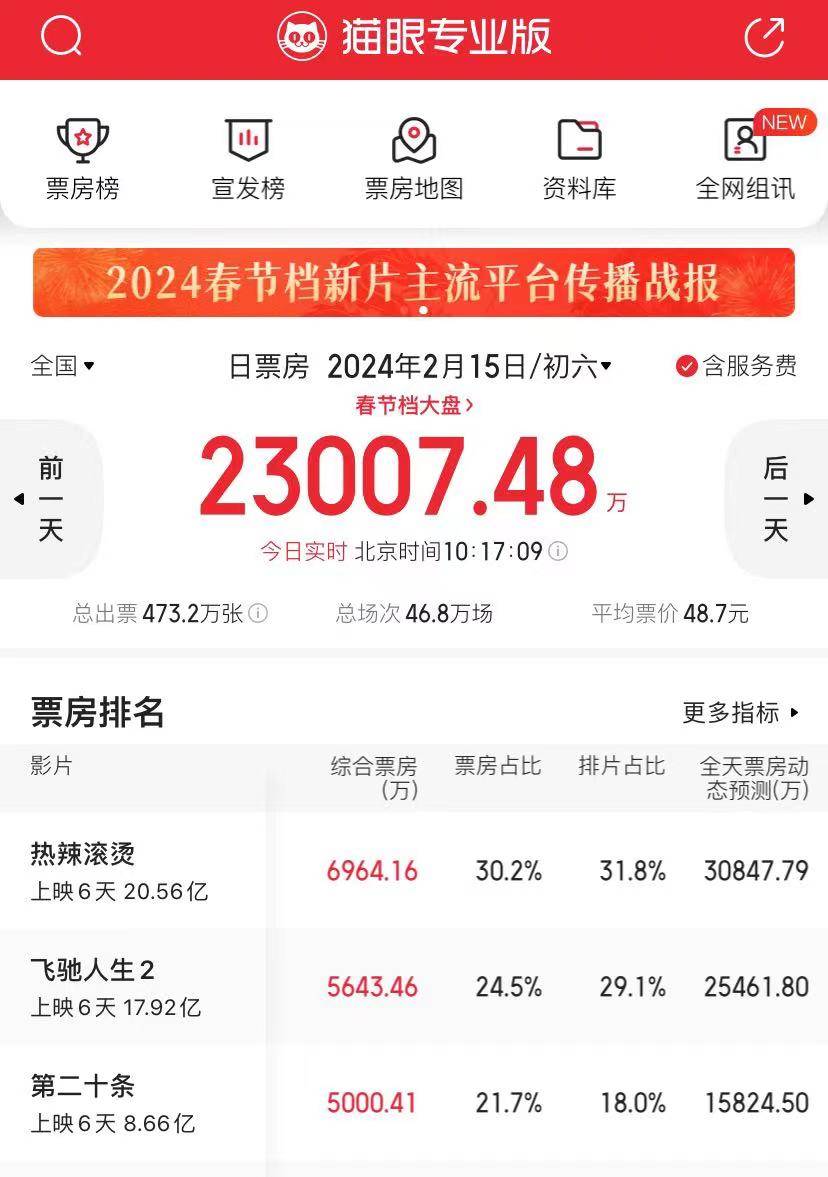Viewport: 828px width, 1177px height.
Task: Open the date picker 2024年2月15日
Action: pos(470,367)
